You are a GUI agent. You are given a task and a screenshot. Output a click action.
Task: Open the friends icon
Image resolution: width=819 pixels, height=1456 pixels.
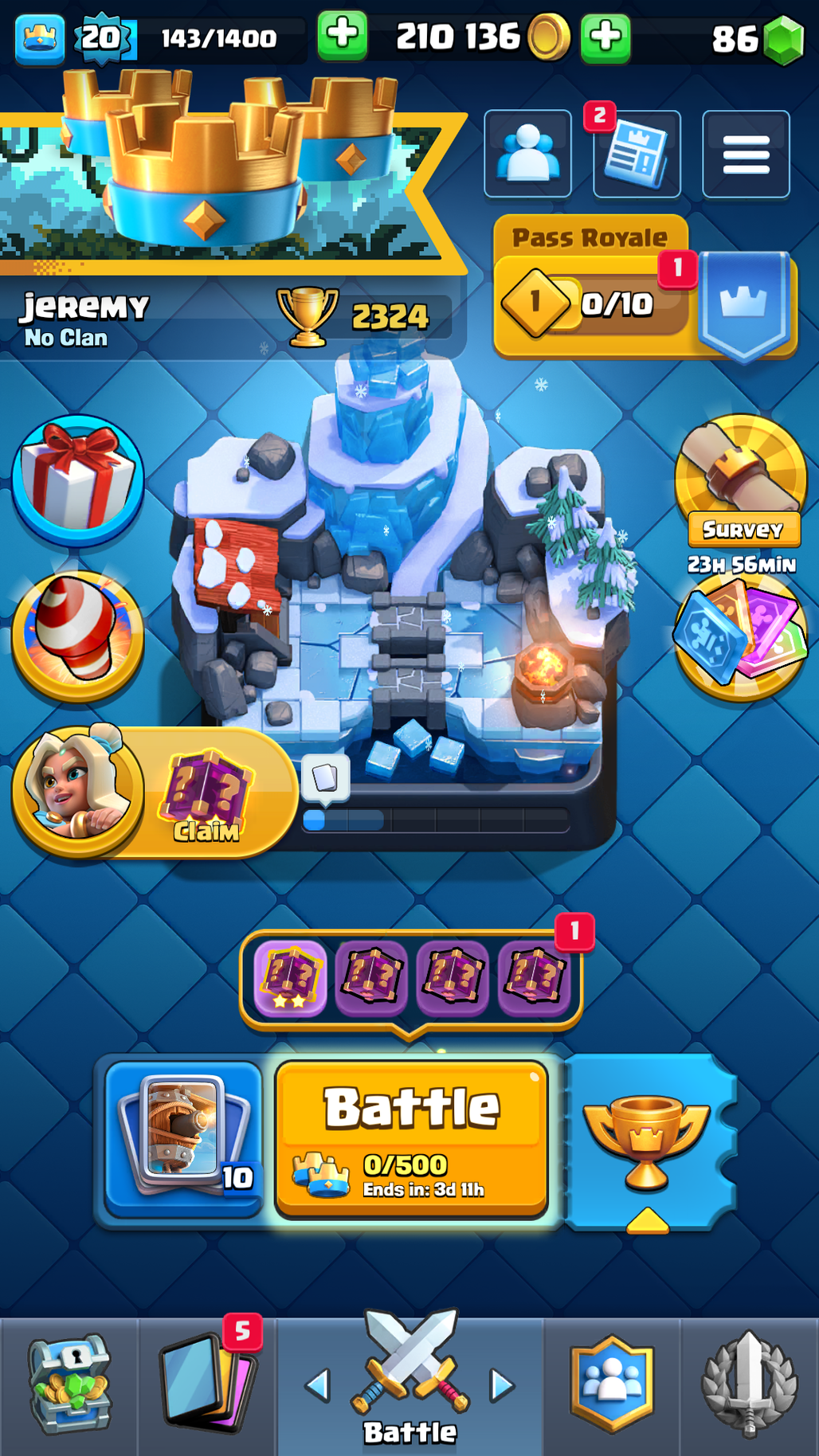527,154
